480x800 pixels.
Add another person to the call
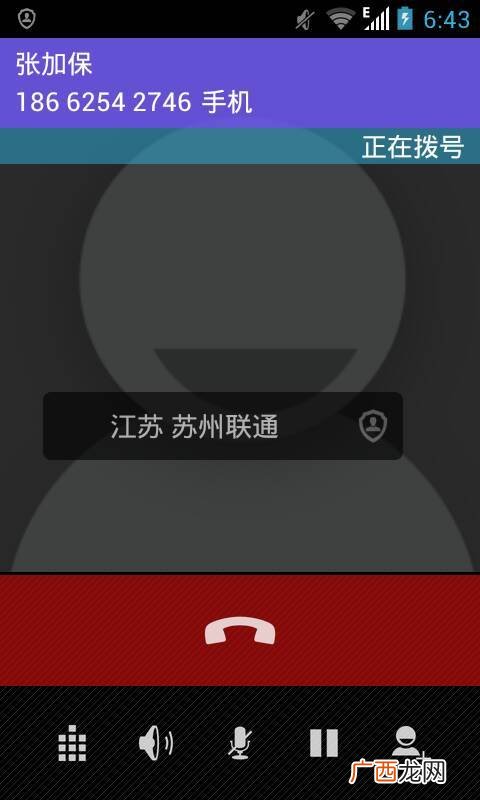pyautogui.click(x=407, y=742)
